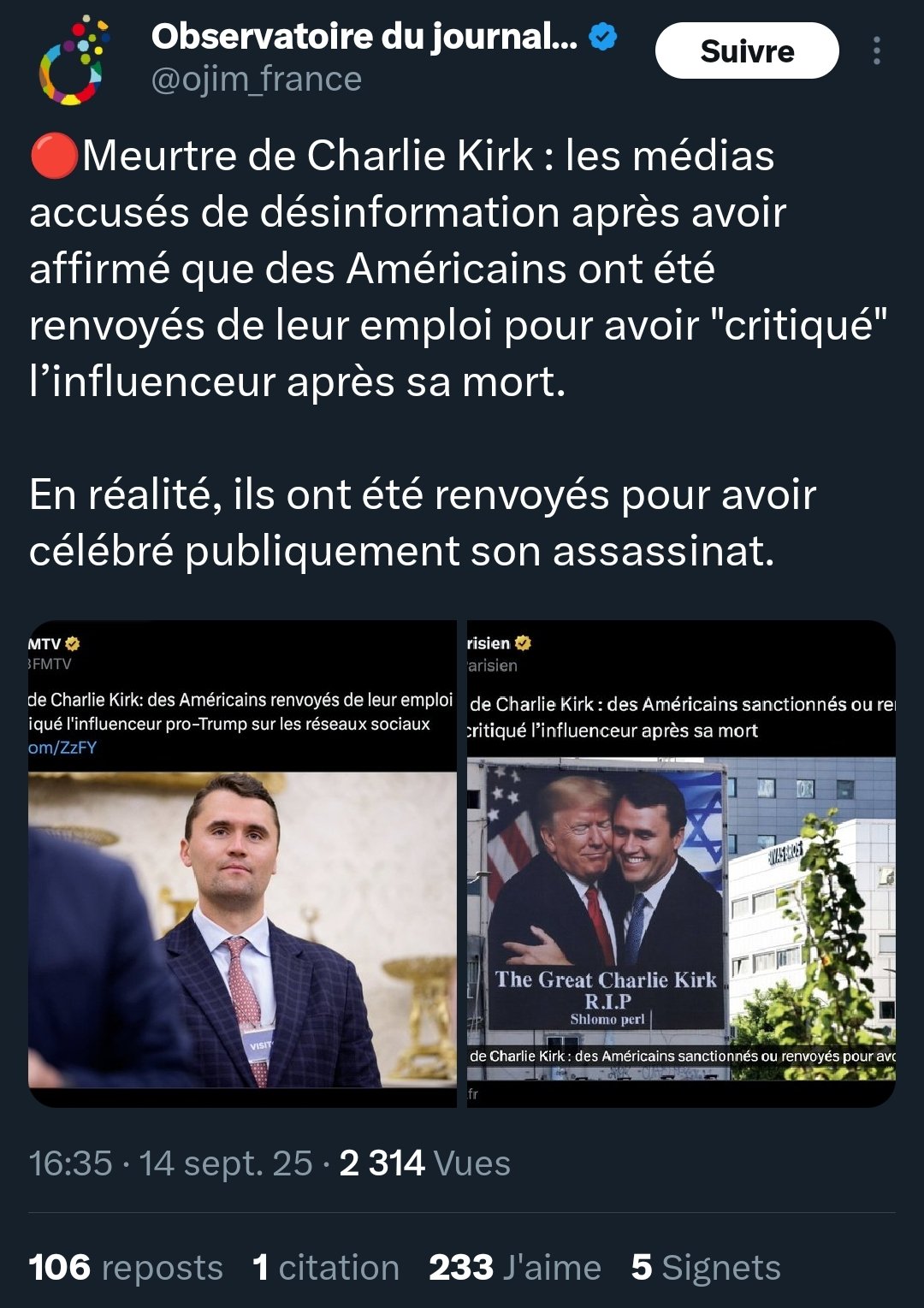View the 1 citation
Screen dimensions: 924x1308
click(x=326, y=1267)
